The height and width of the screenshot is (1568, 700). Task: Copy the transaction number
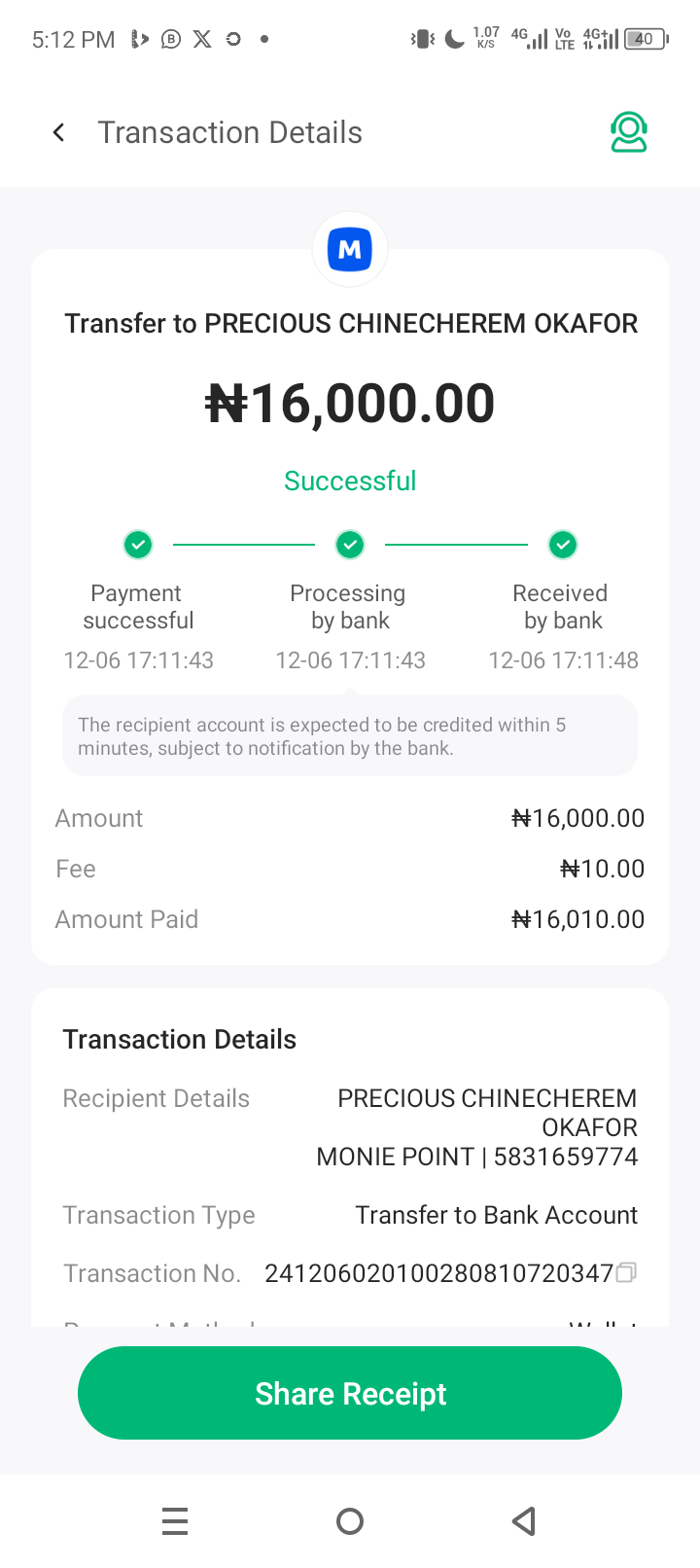pos(627,1272)
